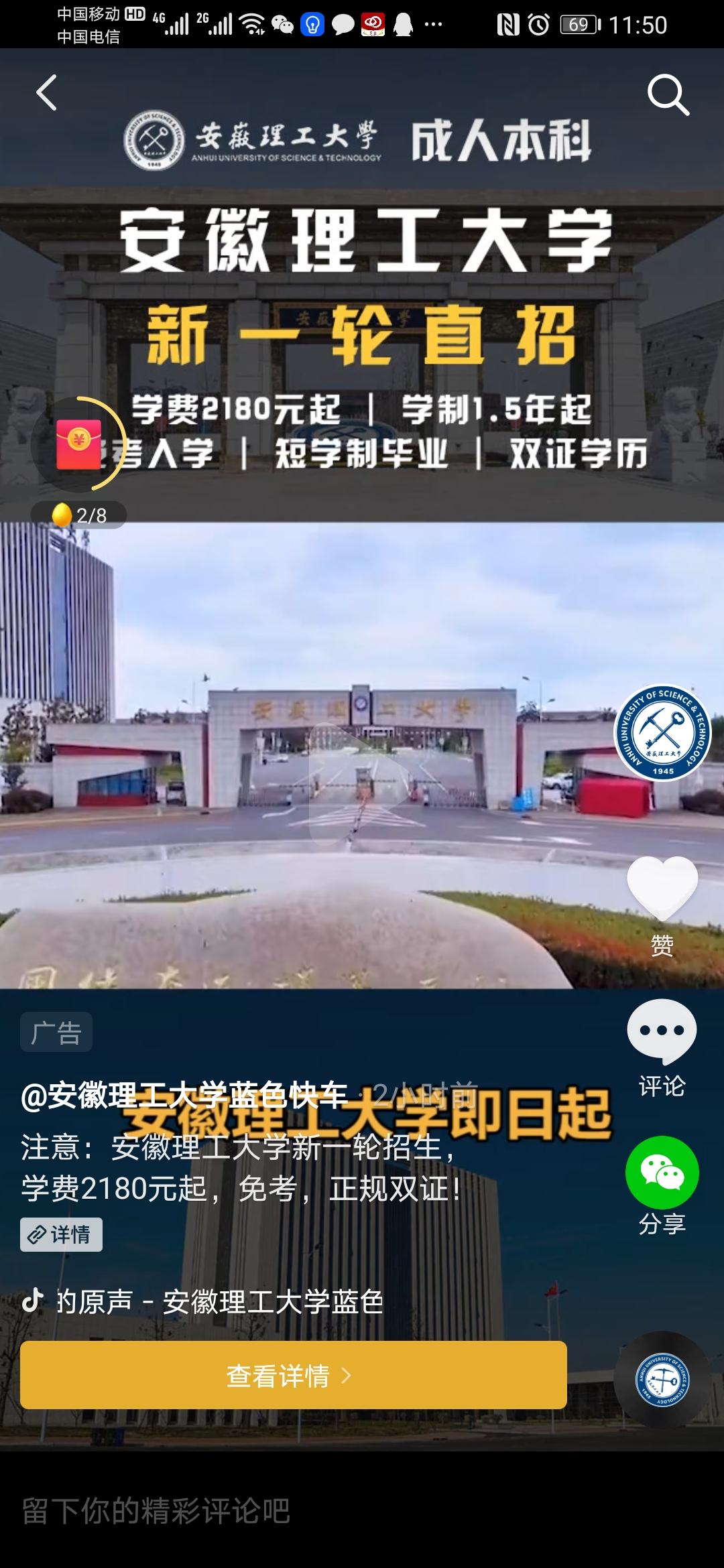
Task: Tap the NFC icon in status bar
Action: pos(507,23)
